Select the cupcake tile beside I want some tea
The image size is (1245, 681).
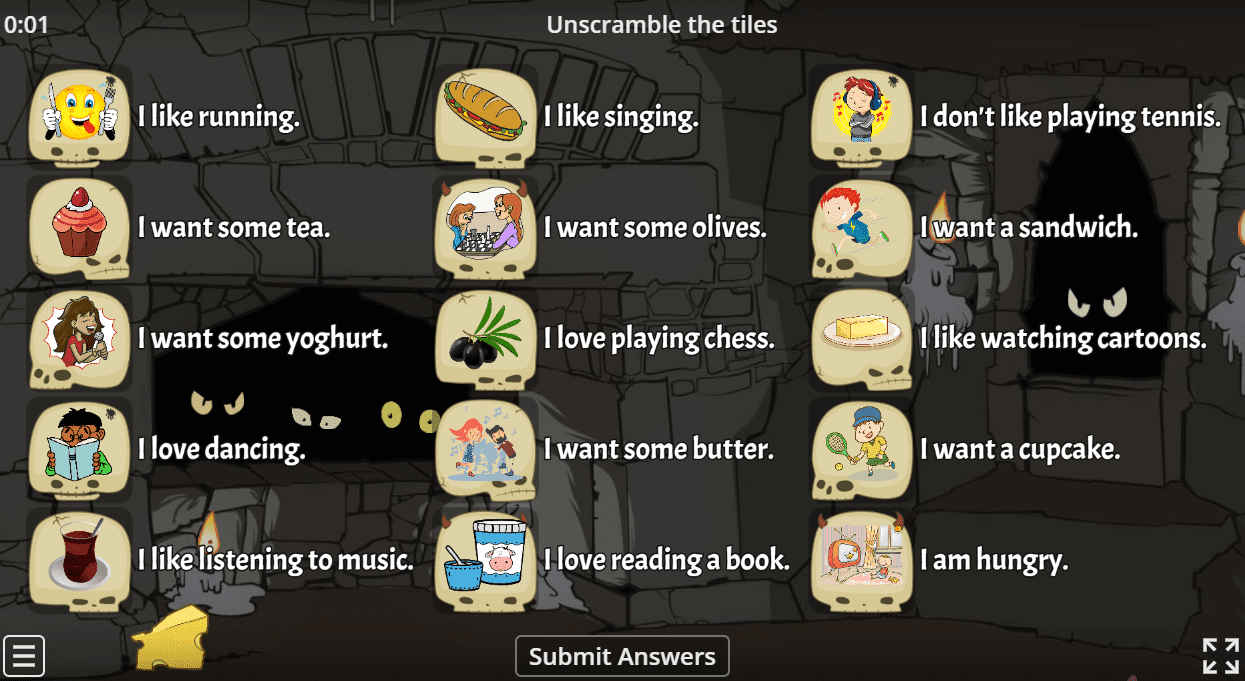(x=80, y=226)
